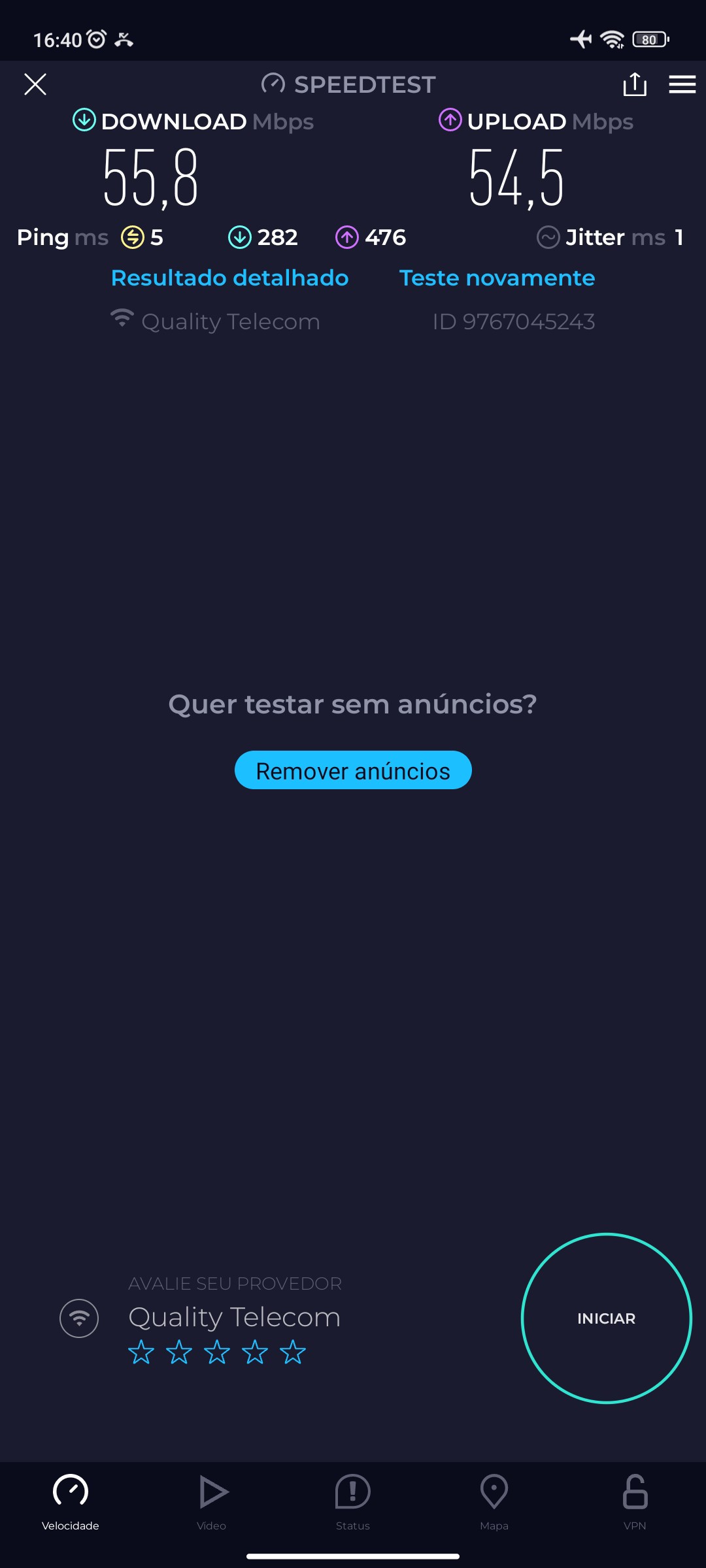Rate Quality Telecom one star

tap(141, 1352)
